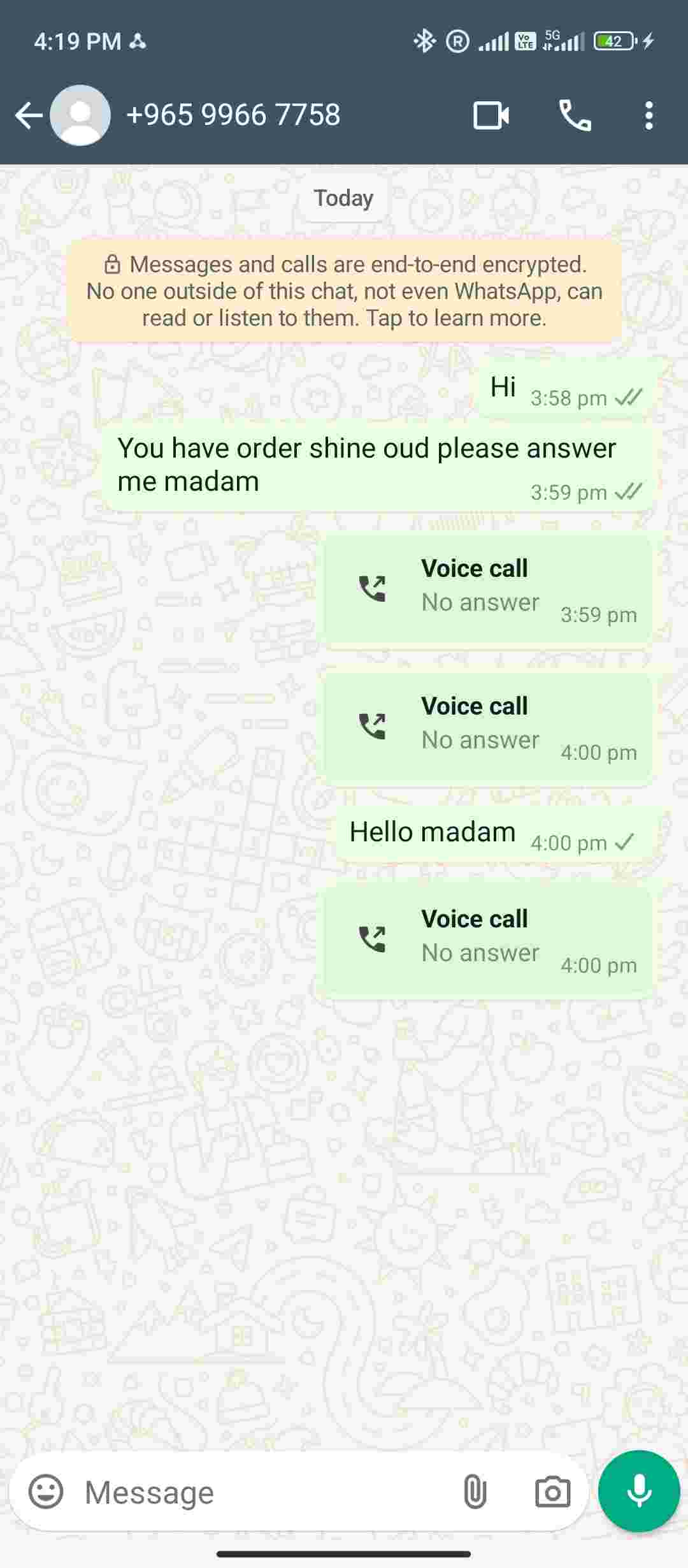Image resolution: width=688 pixels, height=1568 pixels.
Task: Open the emoji picker
Action: pyautogui.click(x=46, y=1492)
